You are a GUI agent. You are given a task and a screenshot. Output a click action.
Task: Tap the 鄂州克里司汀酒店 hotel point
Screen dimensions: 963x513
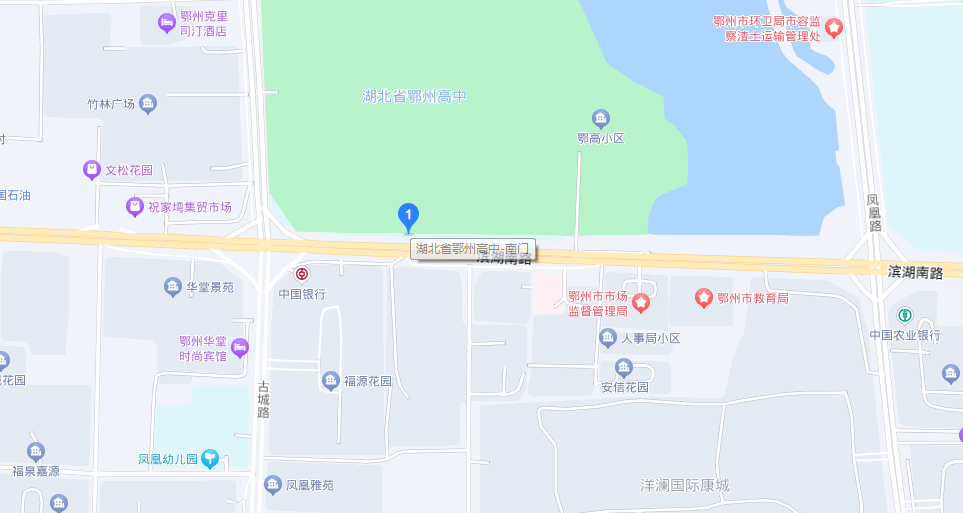167,22
